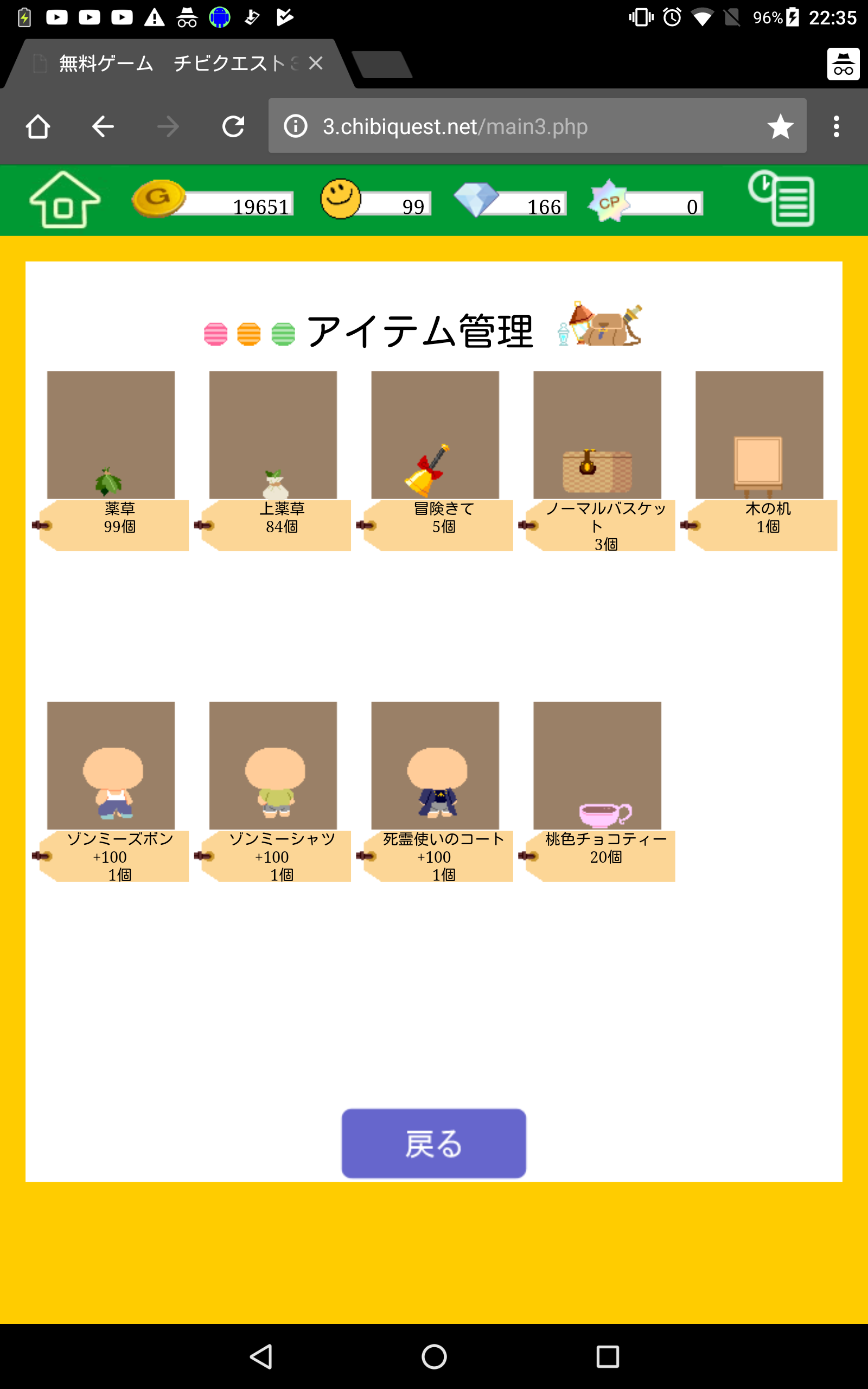Bookmark this page with the star
This screenshot has height=1389, width=868.
[780, 126]
